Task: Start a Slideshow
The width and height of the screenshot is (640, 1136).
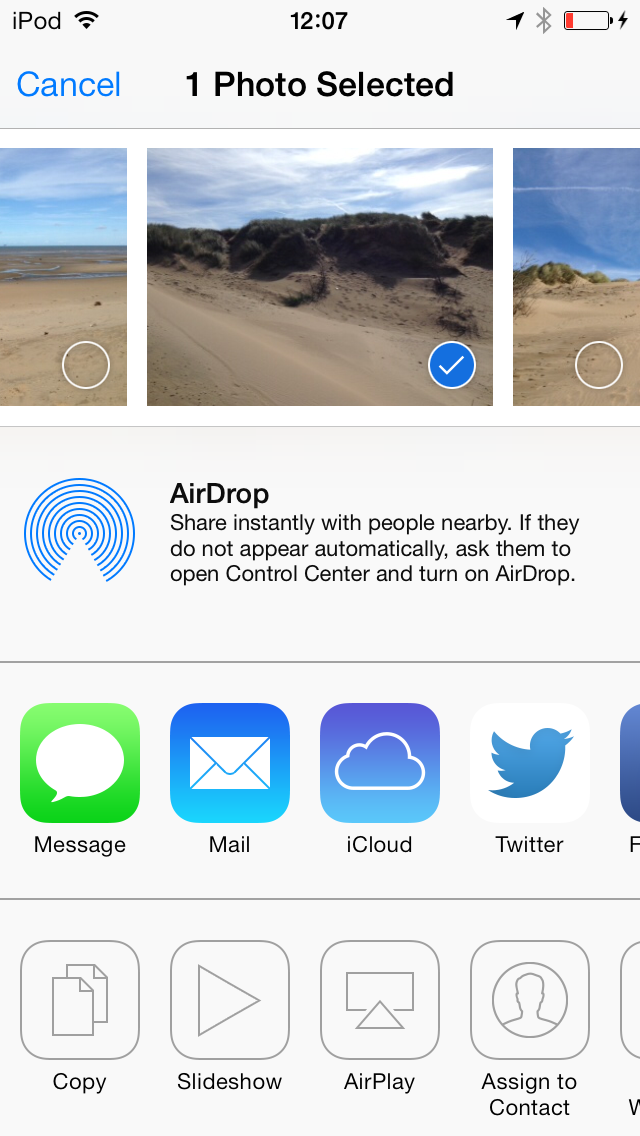Action: (230, 1000)
